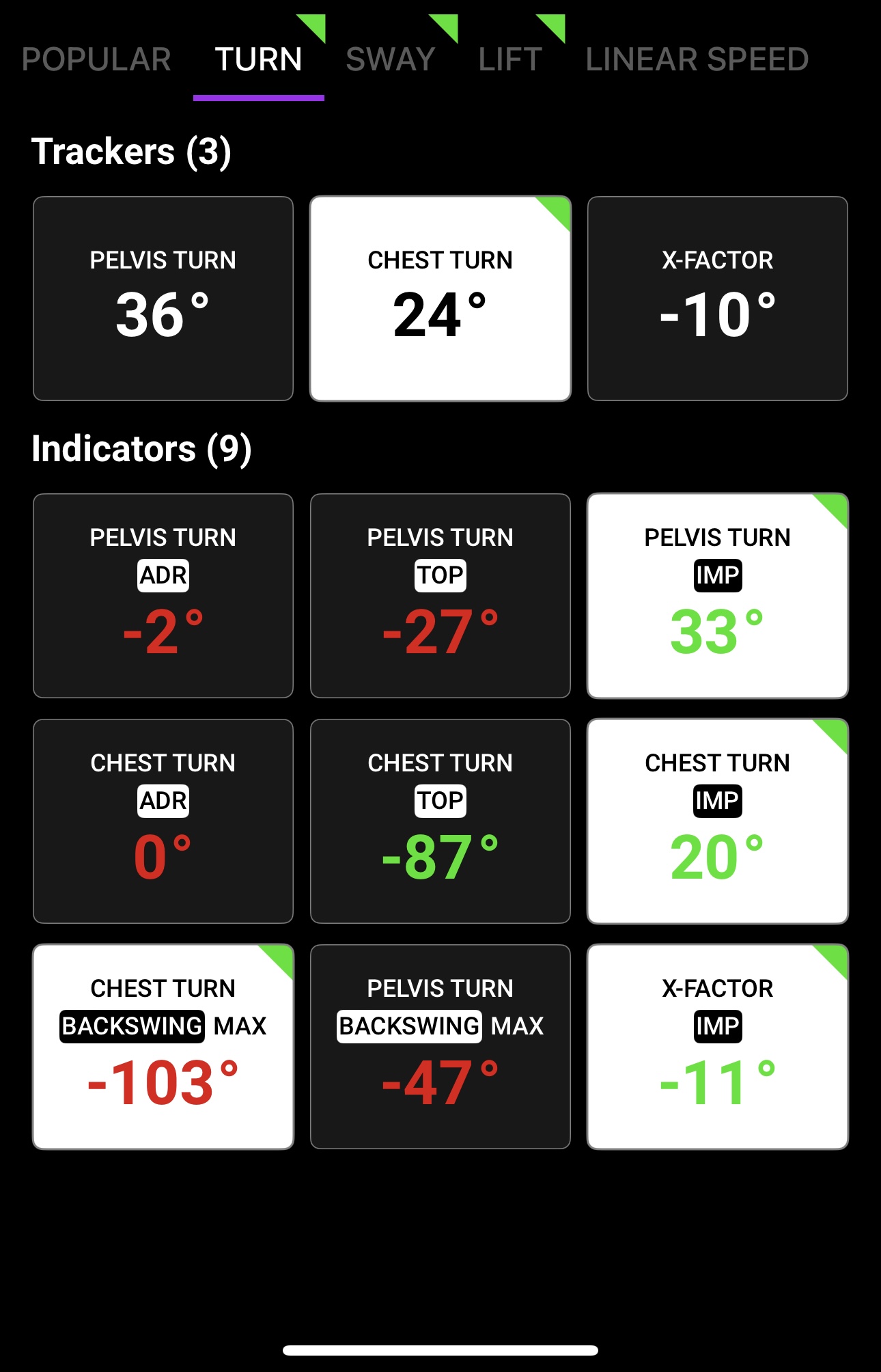The image size is (881, 1372).
Task: Select the Chest Turn ADR indicator
Action: pyautogui.click(x=163, y=820)
